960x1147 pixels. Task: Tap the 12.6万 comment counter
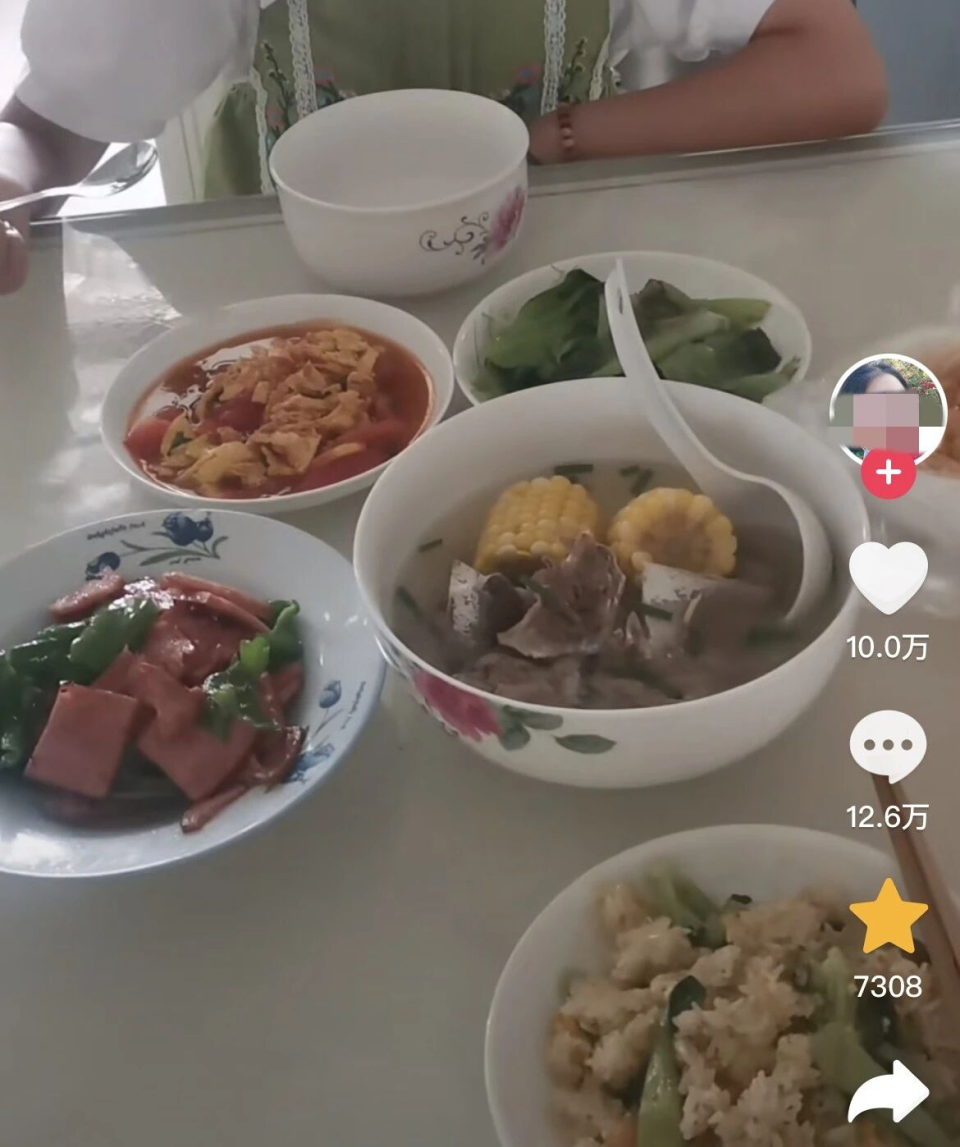[889, 815]
